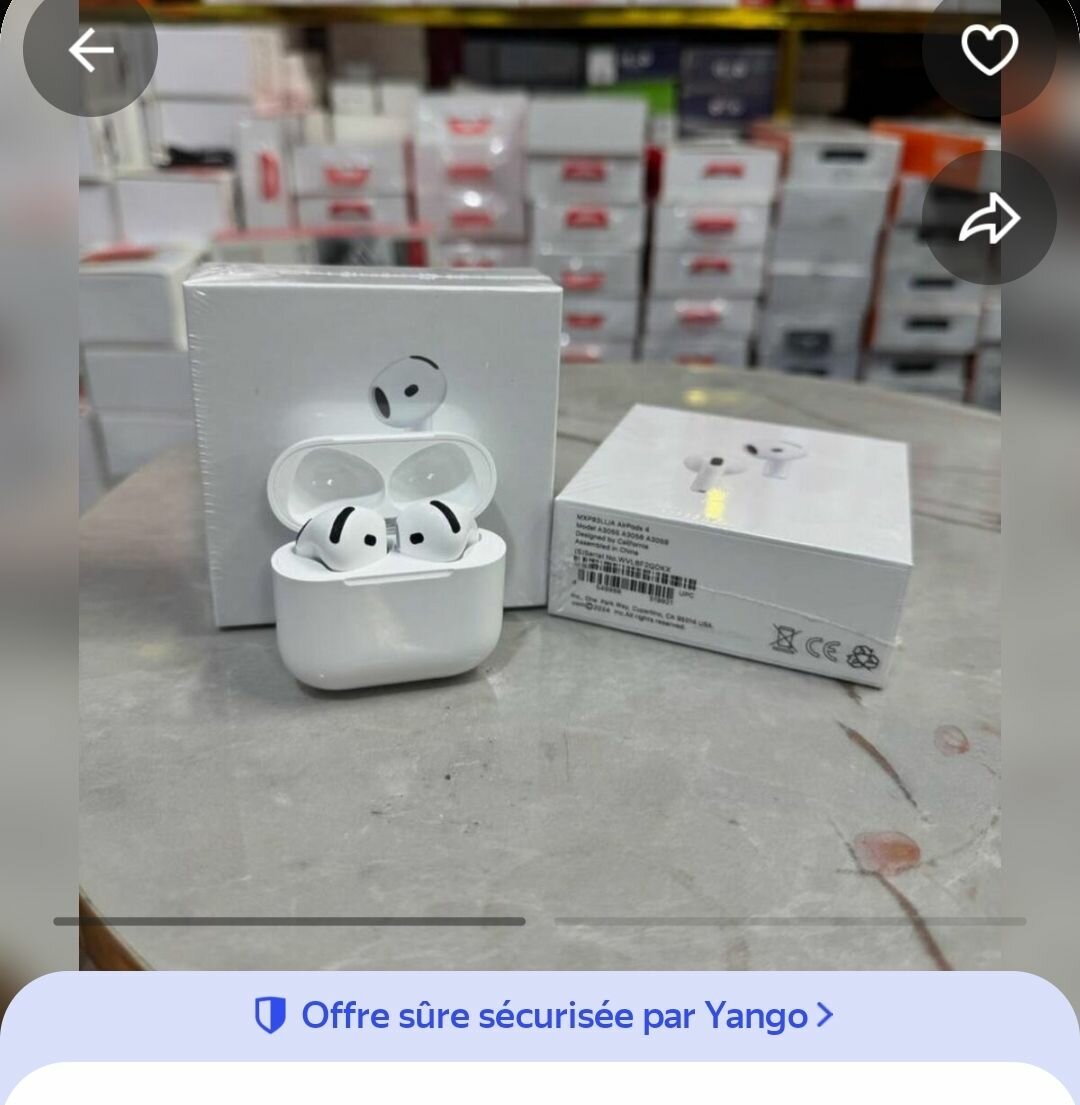Image resolution: width=1080 pixels, height=1105 pixels.
Task: Open the Yango secured offer info
Action: 543,1016
